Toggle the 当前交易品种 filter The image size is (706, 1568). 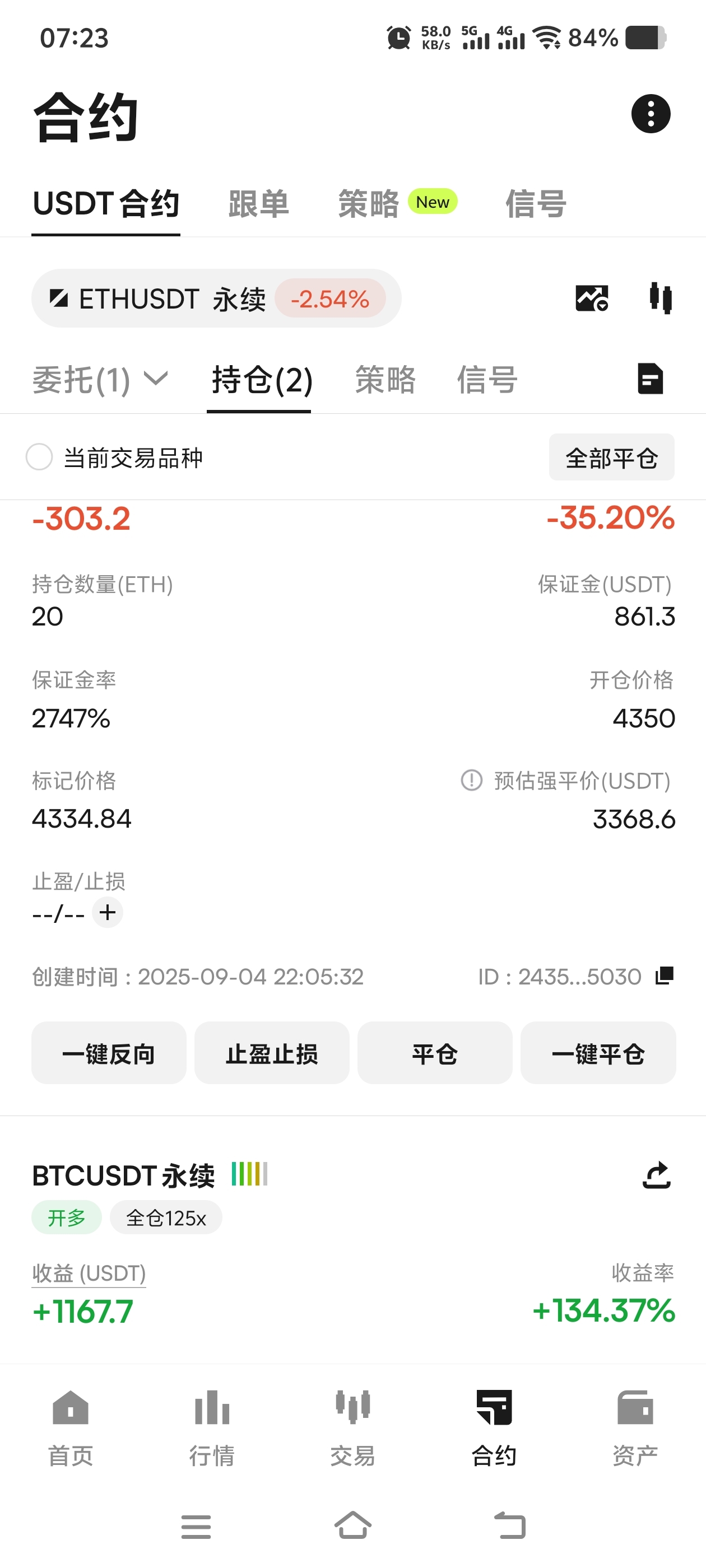[x=40, y=457]
